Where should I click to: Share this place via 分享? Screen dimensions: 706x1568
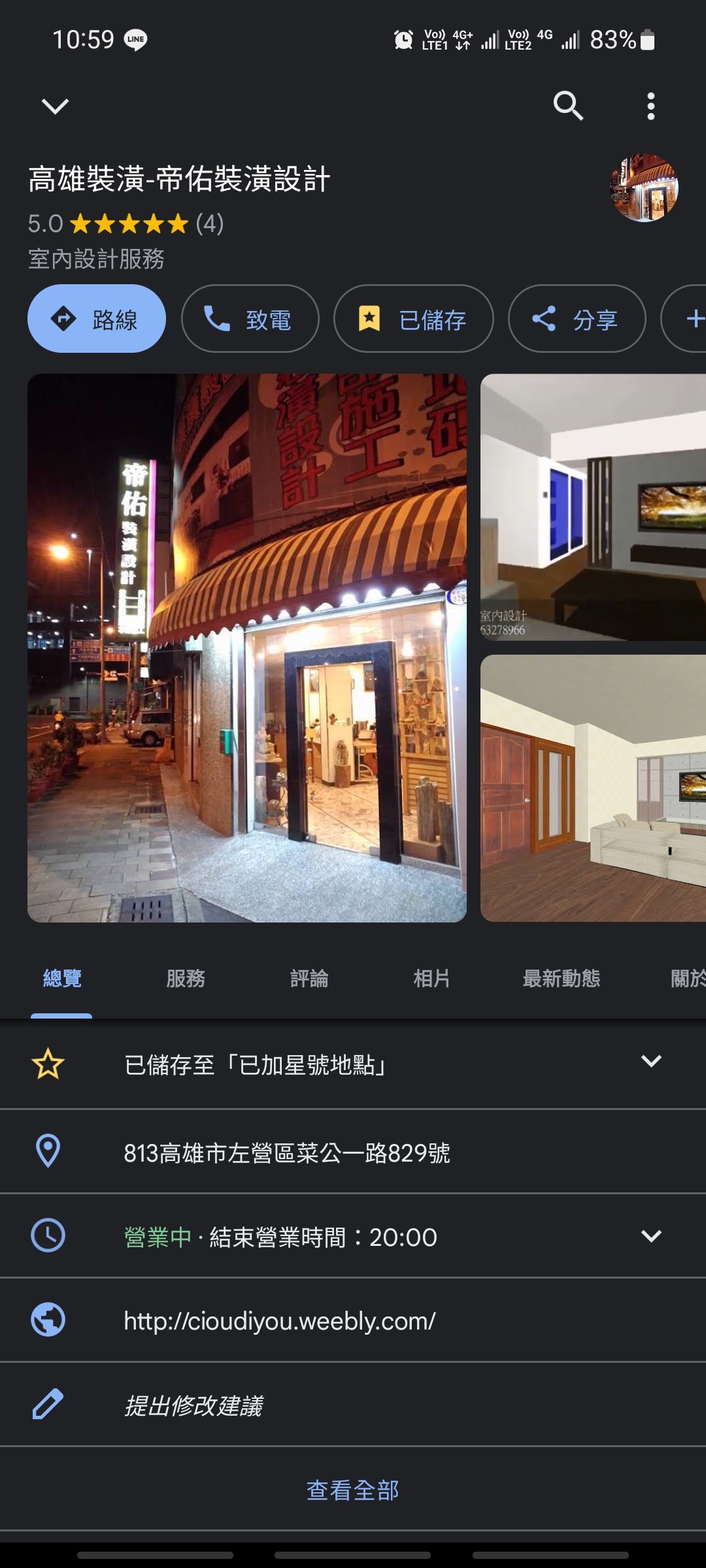577,319
